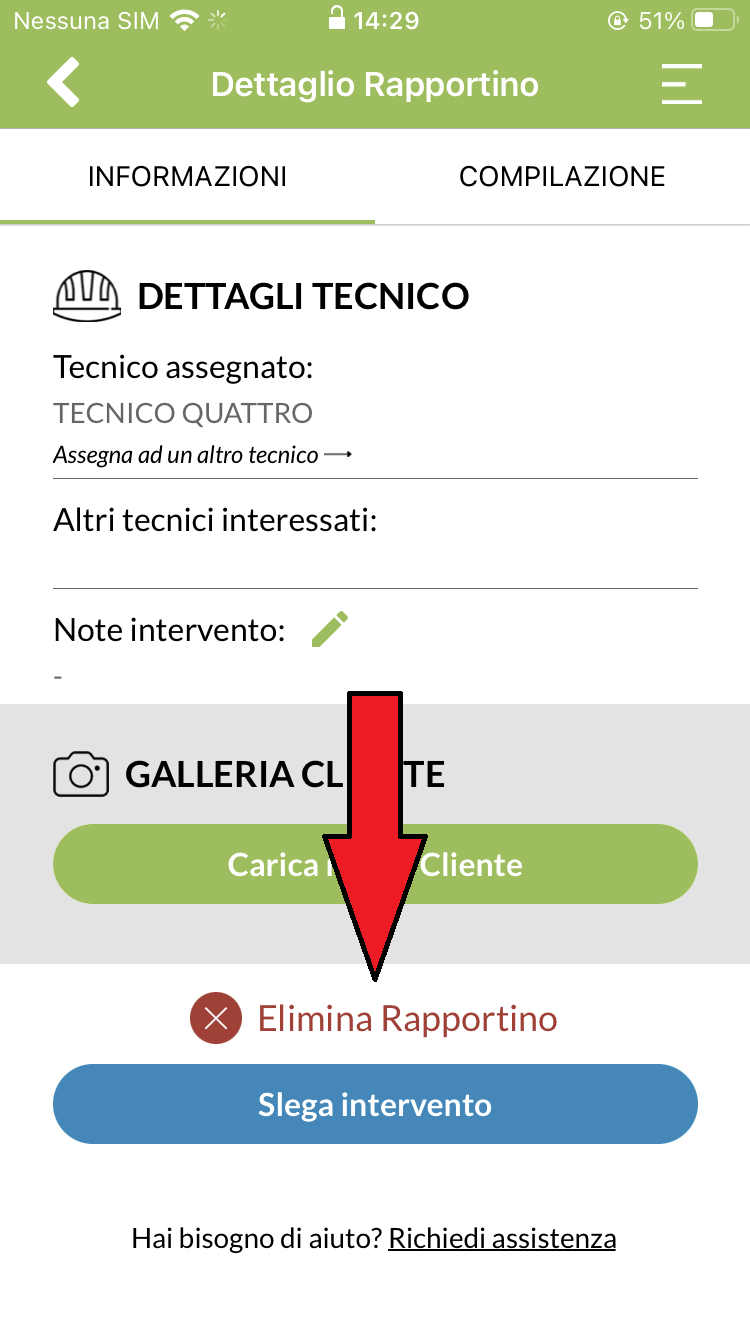
Task: Edit the Note intervento with the pencil icon
Action: (x=330, y=629)
